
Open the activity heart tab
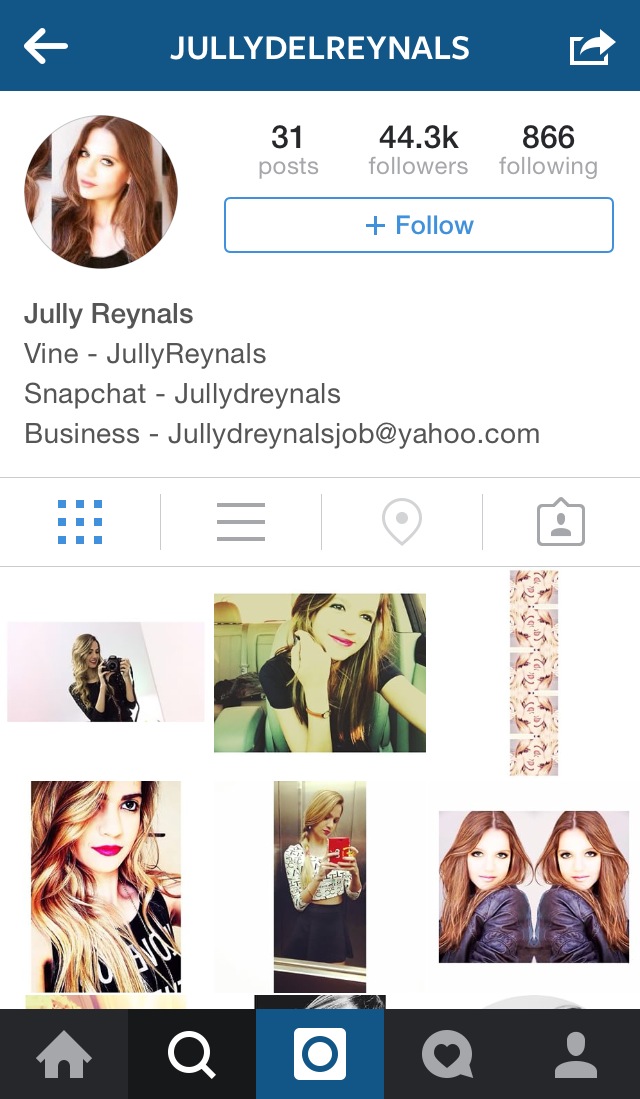(448, 1055)
